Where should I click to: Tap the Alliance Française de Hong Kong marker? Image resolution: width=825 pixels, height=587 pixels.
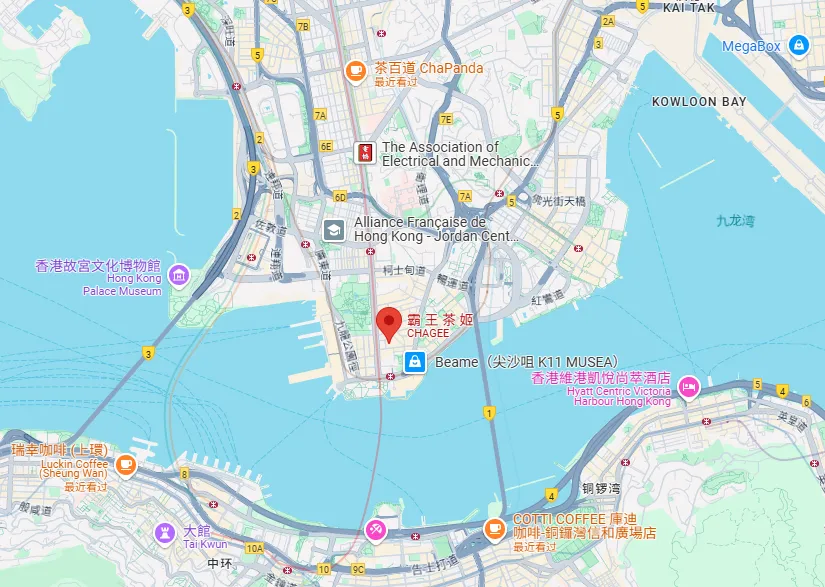click(333, 229)
